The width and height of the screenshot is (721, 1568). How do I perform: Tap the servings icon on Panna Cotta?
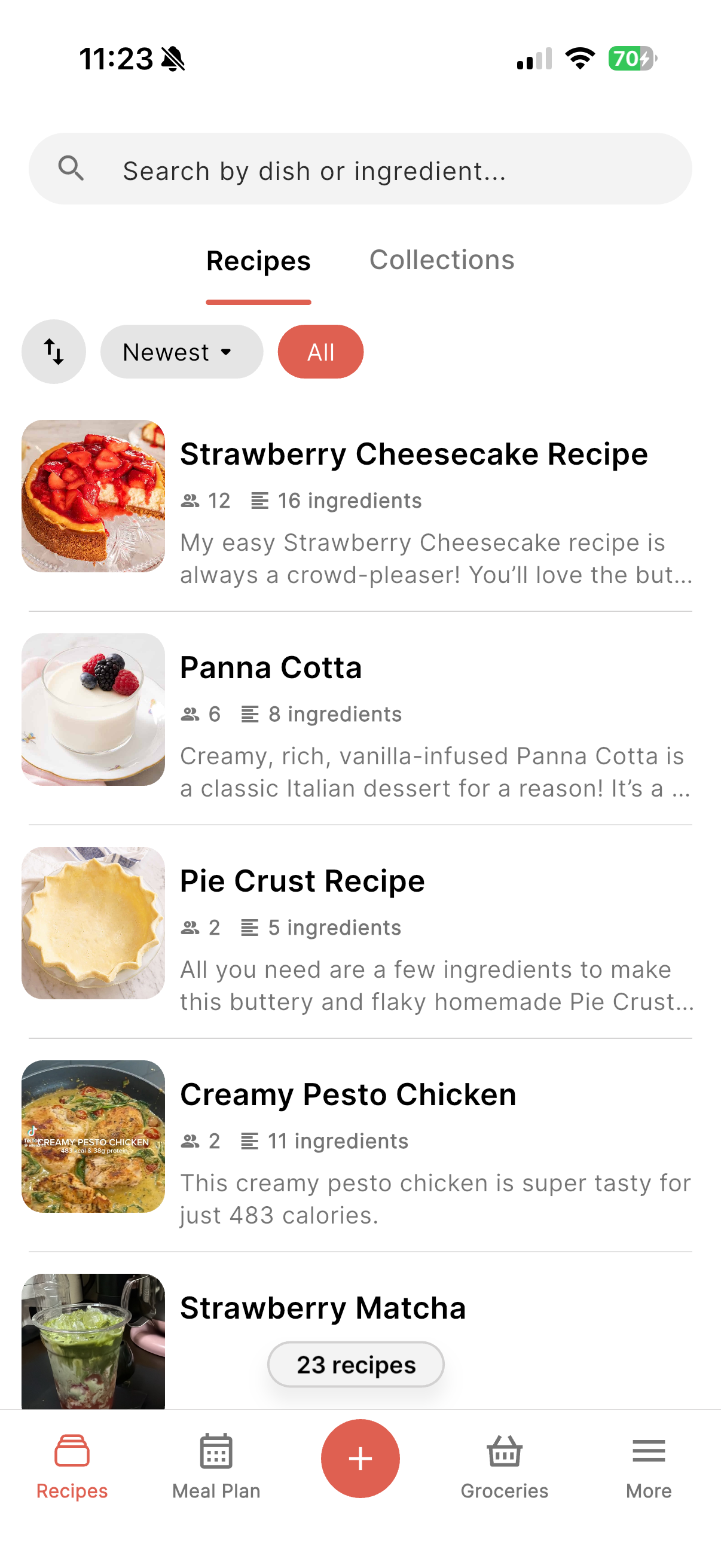(191, 713)
